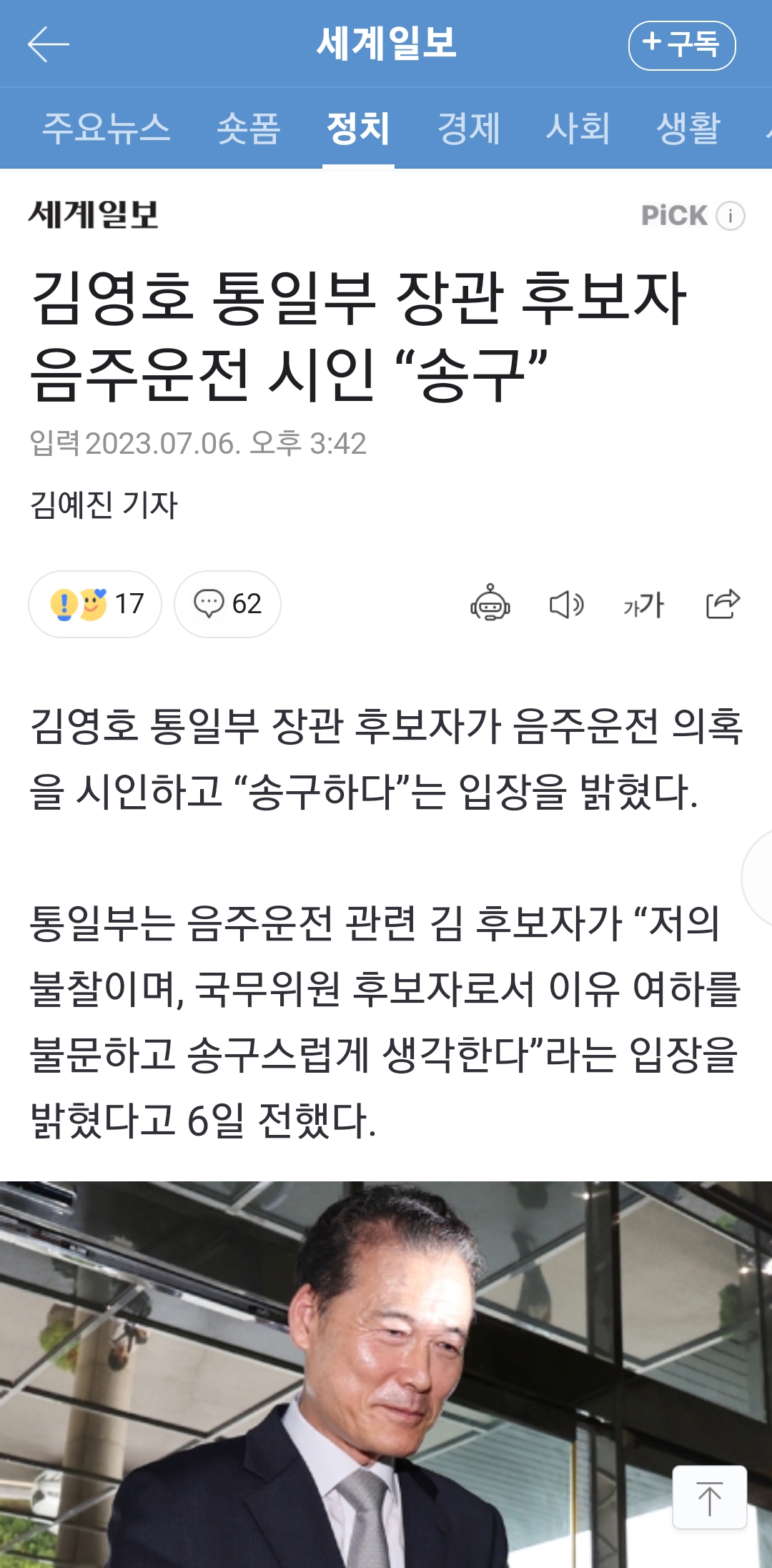
Task: Open the reactions button showing 17
Action: tap(95, 604)
